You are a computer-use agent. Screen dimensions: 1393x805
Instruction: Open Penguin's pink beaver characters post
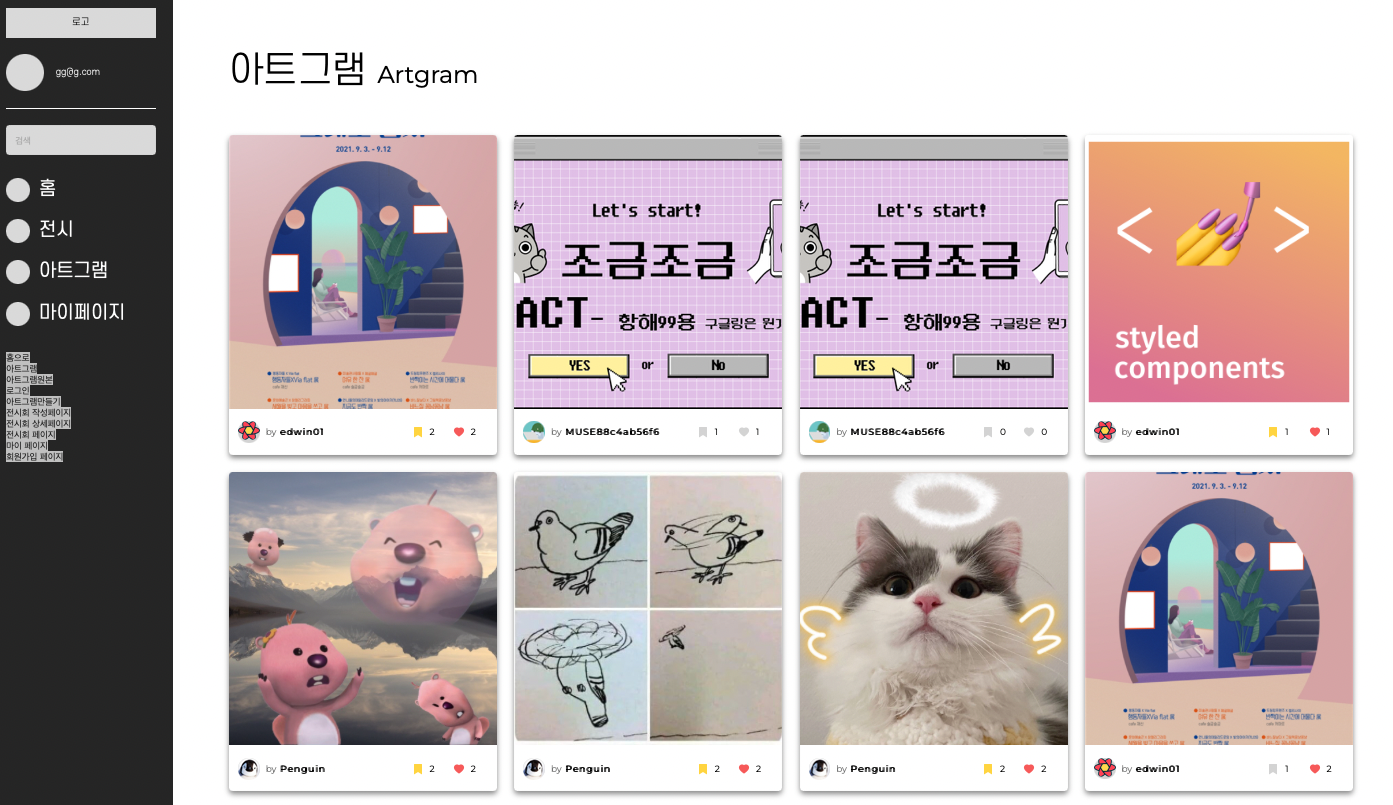[x=362, y=608]
